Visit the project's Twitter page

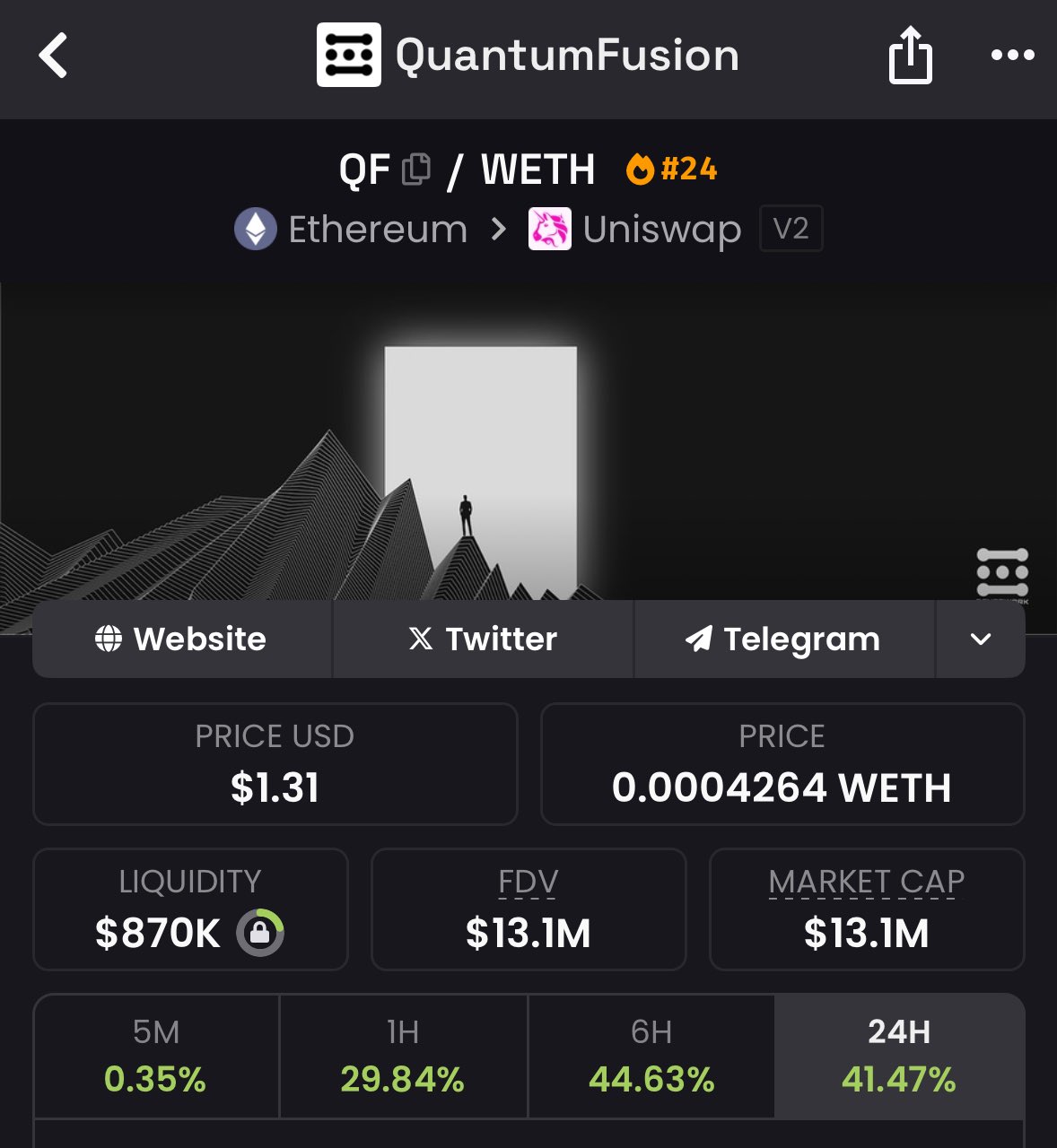pyautogui.click(x=484, y=639)
